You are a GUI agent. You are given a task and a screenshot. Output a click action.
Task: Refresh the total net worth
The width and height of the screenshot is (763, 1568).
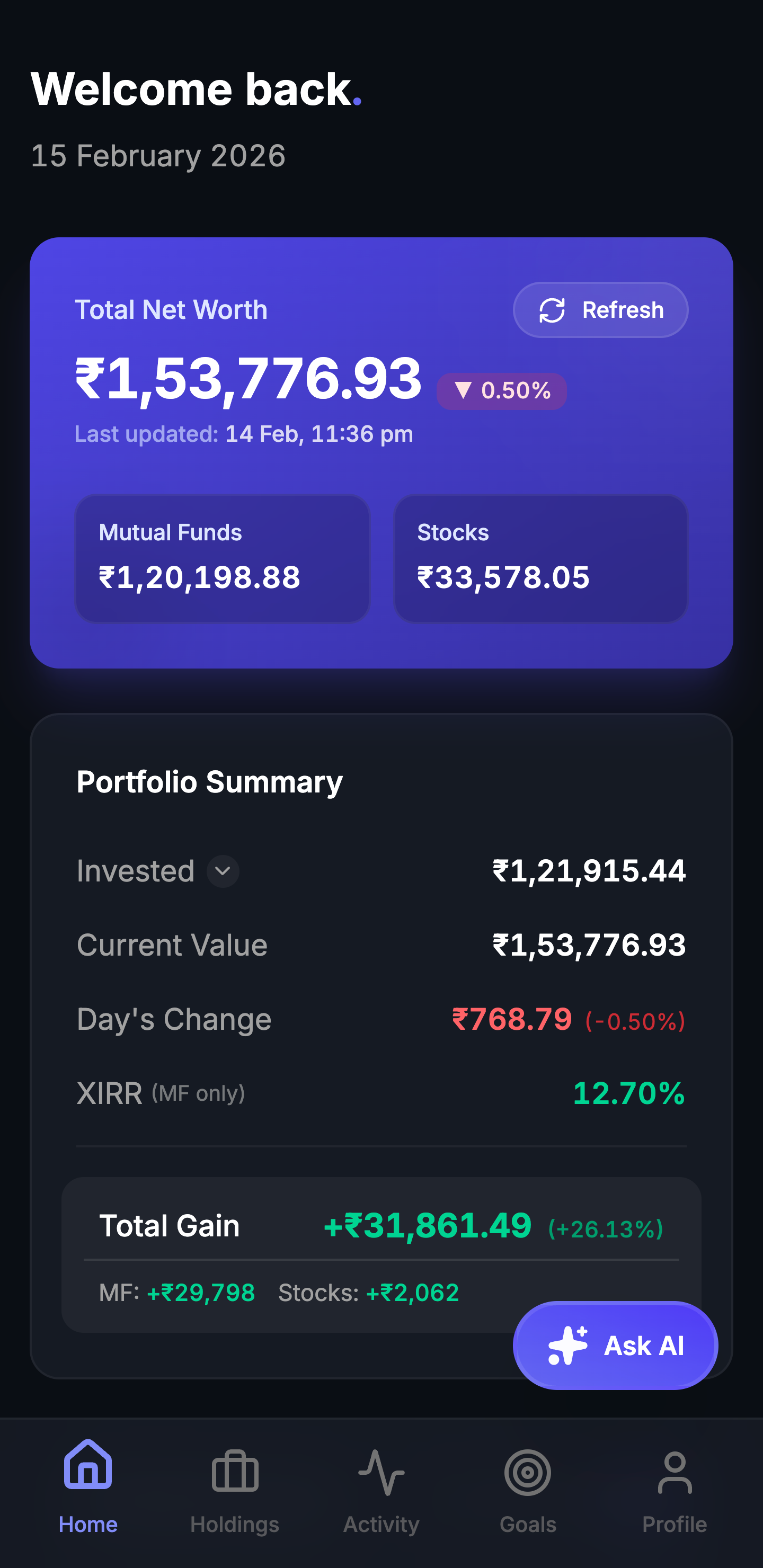pyautogui.click(x=600, y=310)
